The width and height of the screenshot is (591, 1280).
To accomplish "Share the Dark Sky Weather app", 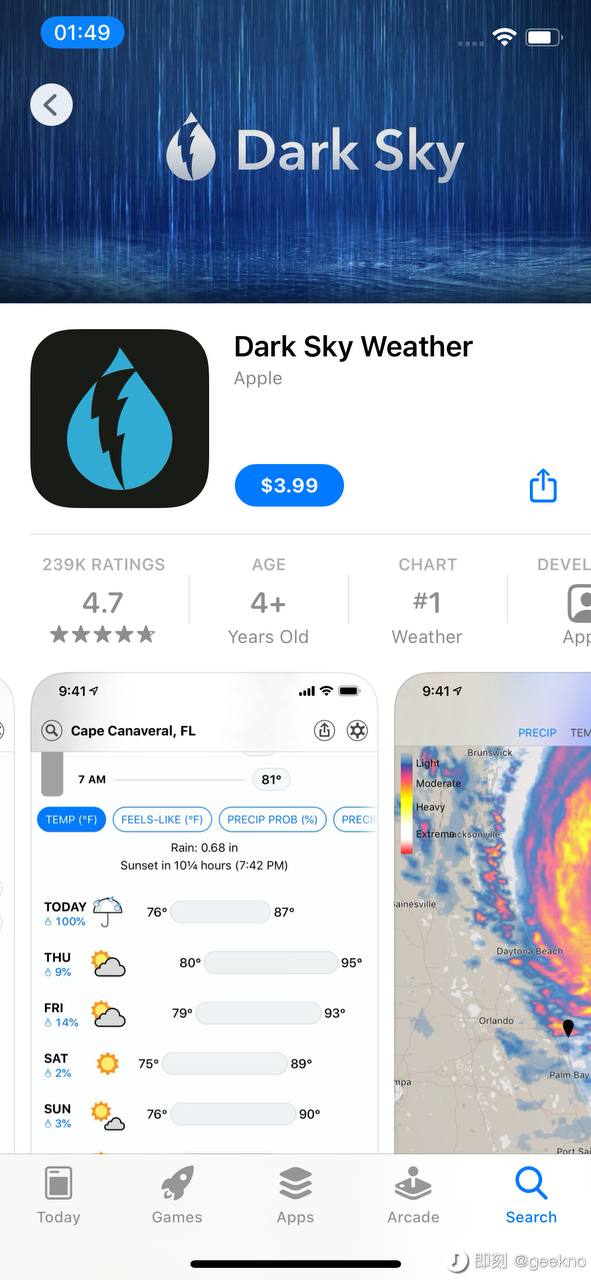I will coord(542,486).
